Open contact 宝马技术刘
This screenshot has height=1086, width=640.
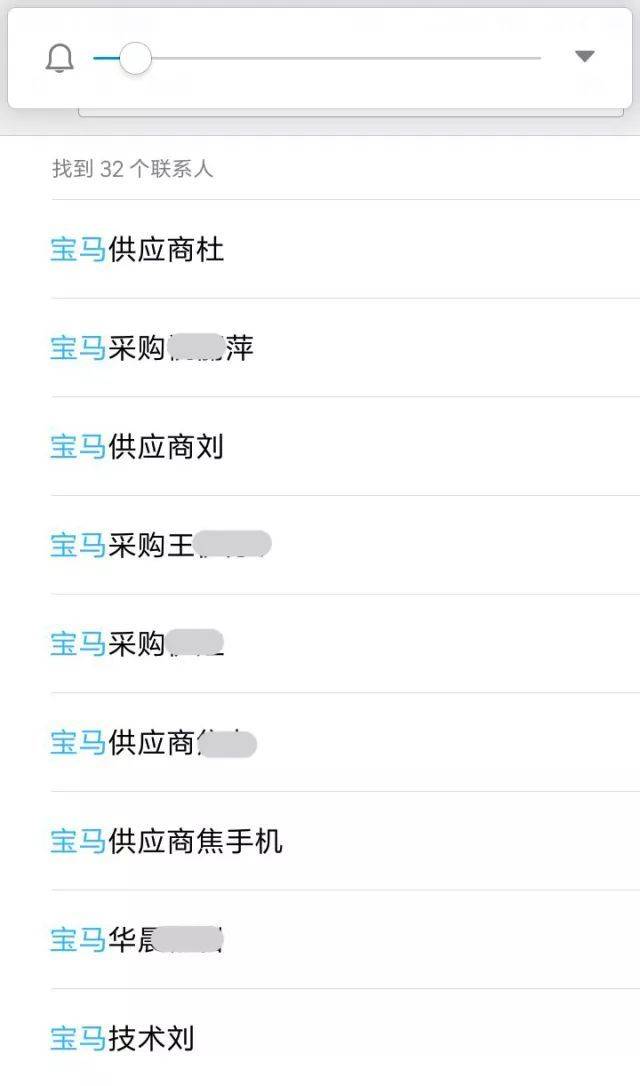click(346, 1038)
